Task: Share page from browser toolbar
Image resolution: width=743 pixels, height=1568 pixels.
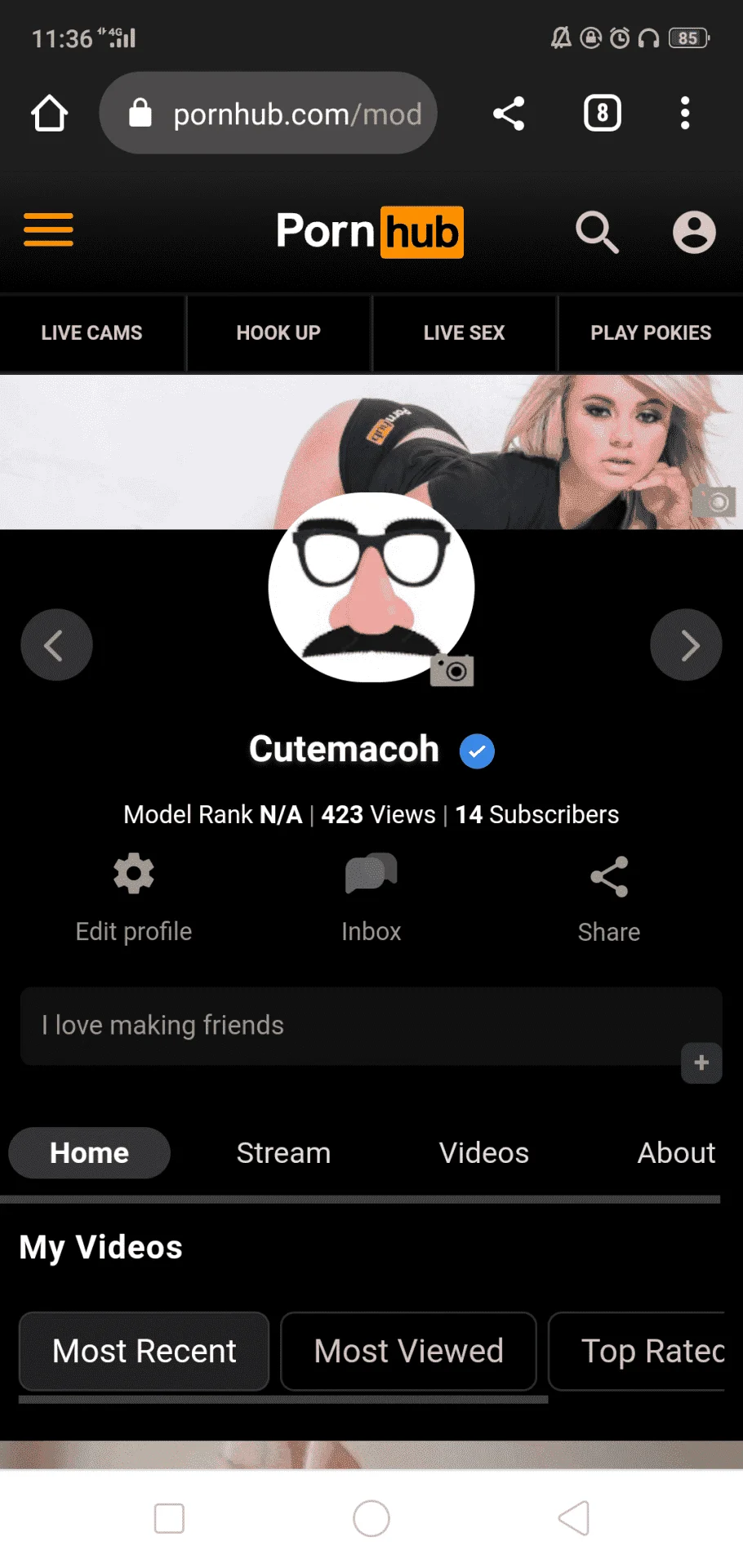Action: [509, 114]
